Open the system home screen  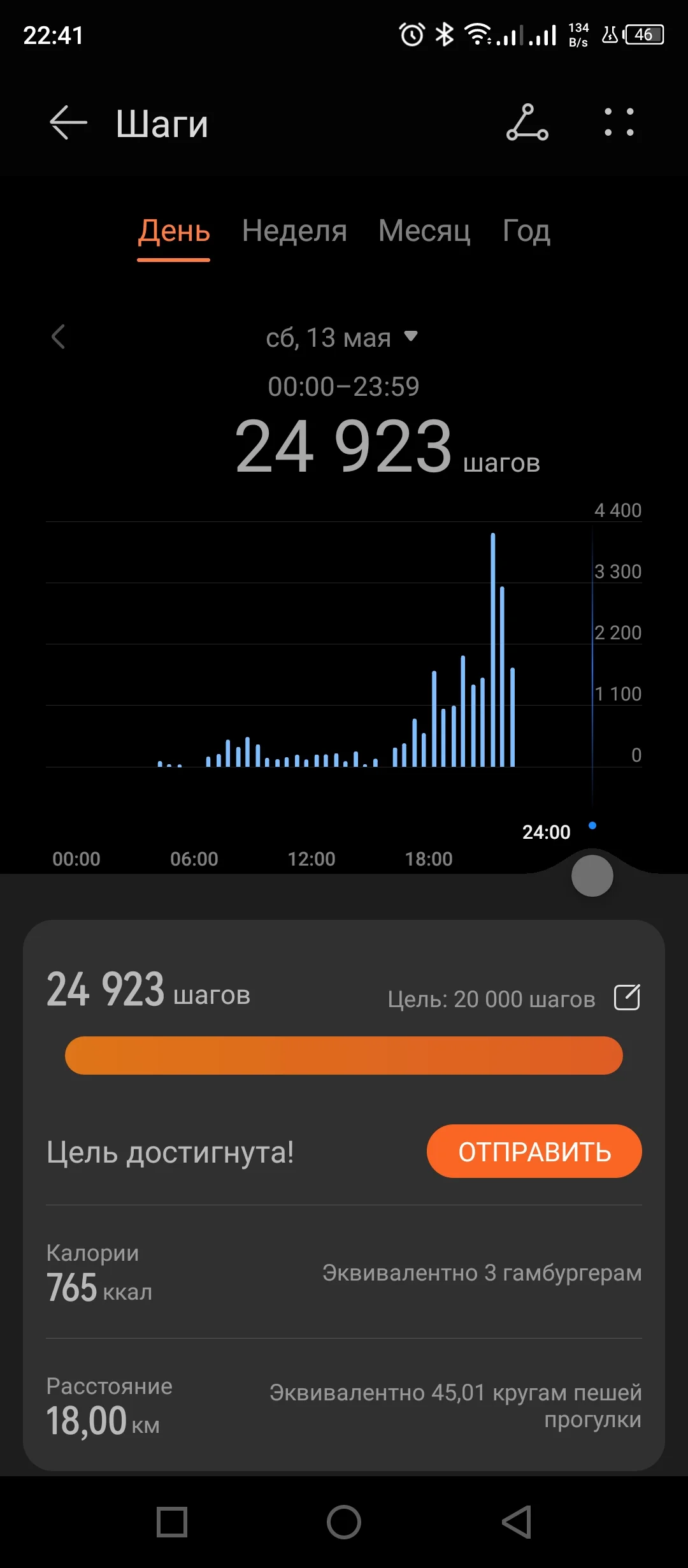pyautogui.click(x=344, y=1522)
